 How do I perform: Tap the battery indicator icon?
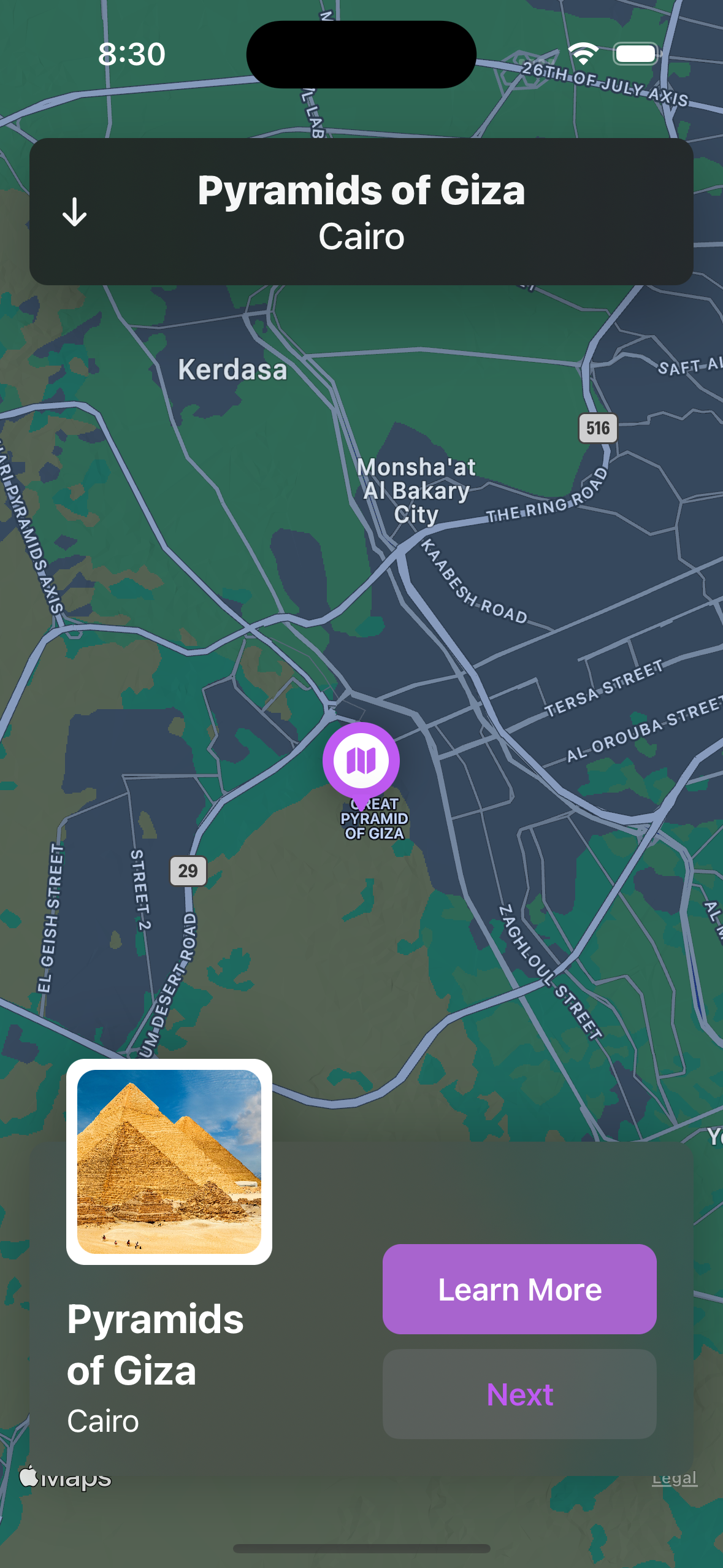636,54
